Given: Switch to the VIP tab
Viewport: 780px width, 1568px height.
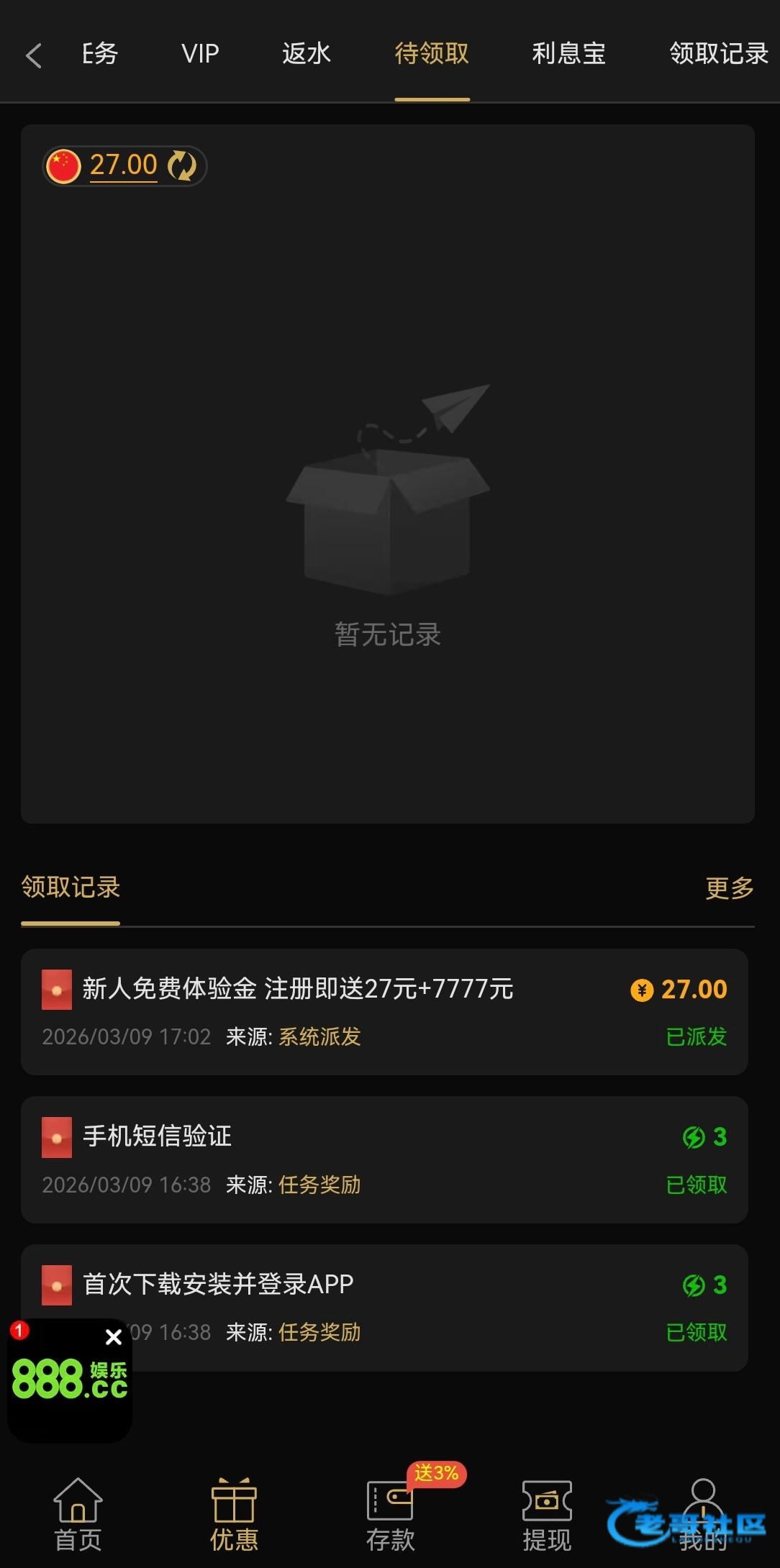Looking at the screenshot, I should (200, 54).
